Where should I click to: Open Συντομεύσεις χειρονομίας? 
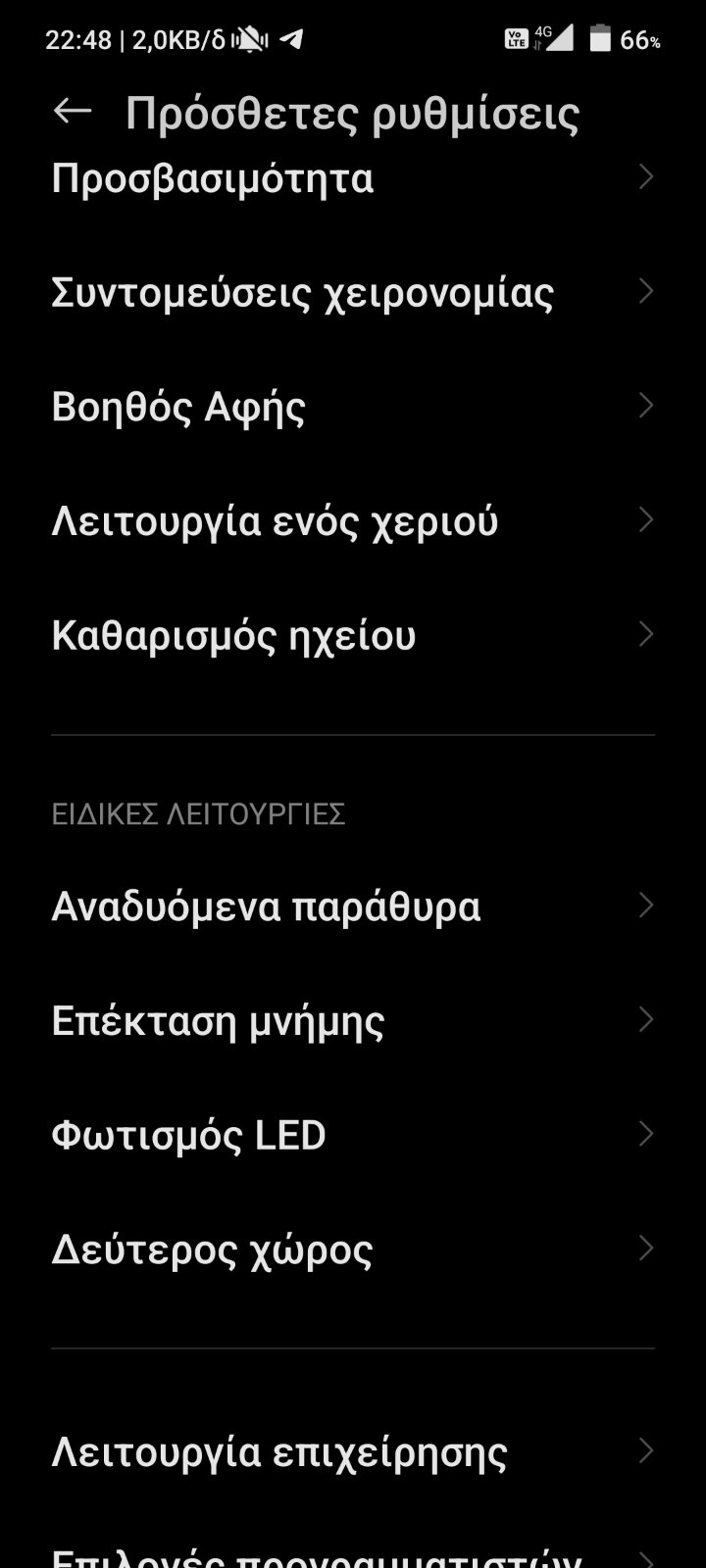pyautogui.click(x=302, y=292)
